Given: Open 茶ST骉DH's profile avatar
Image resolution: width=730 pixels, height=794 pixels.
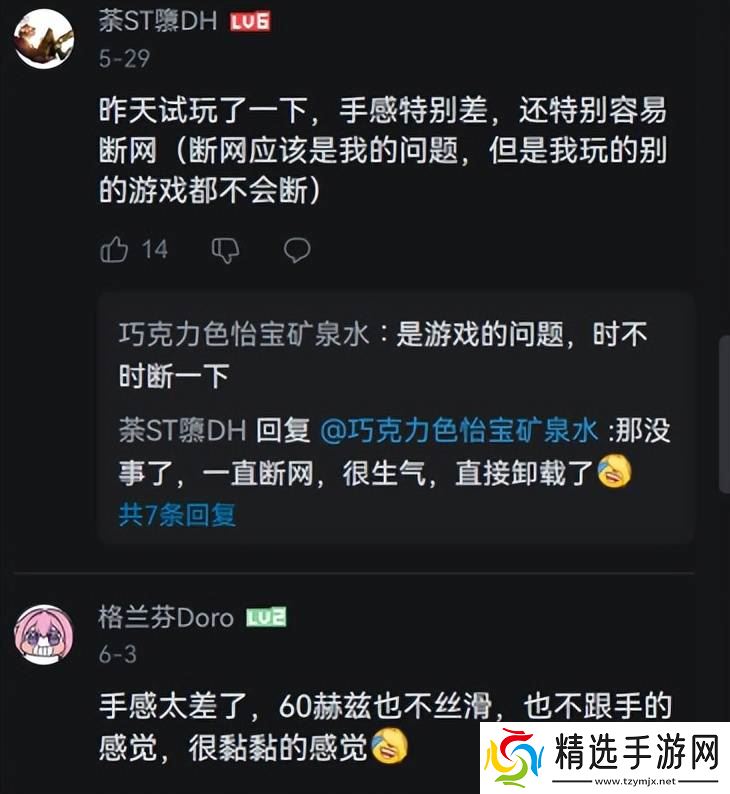Looking at the screenshot, I should [x=43, y=39].
